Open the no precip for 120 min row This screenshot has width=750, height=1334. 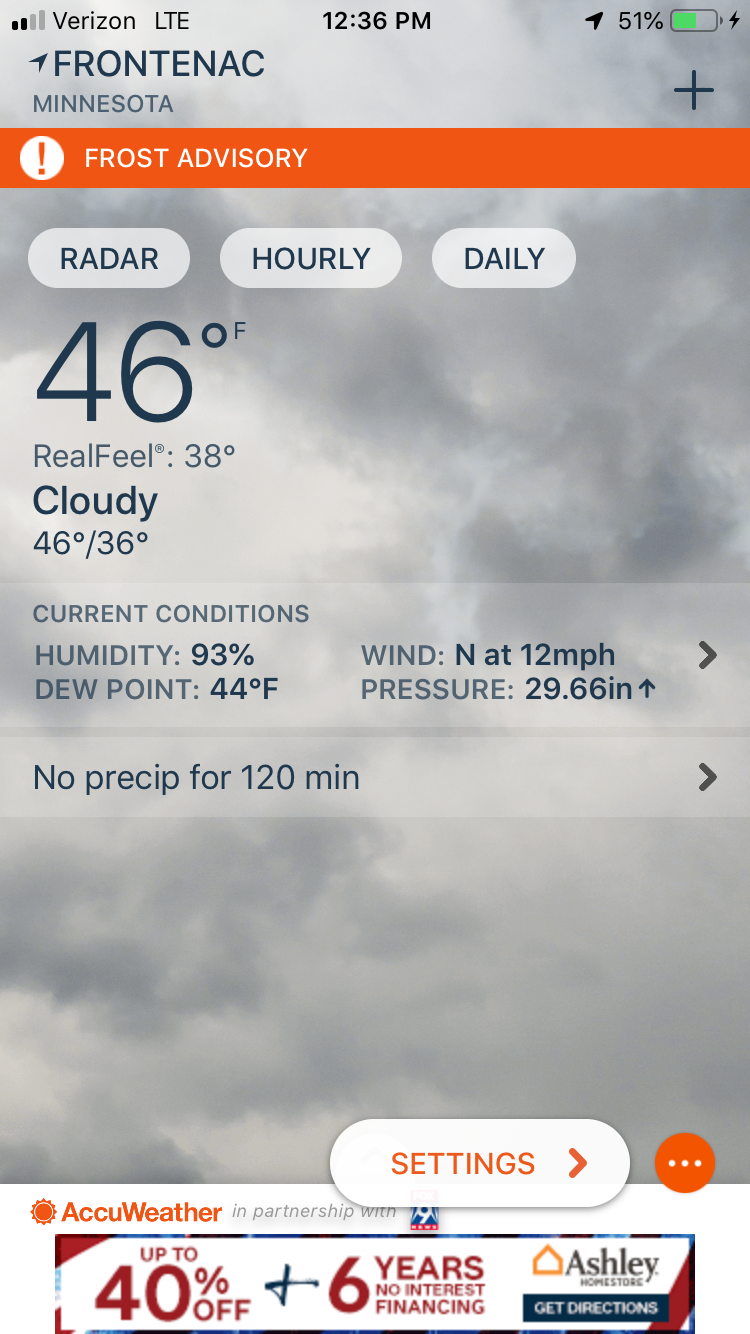375,778
